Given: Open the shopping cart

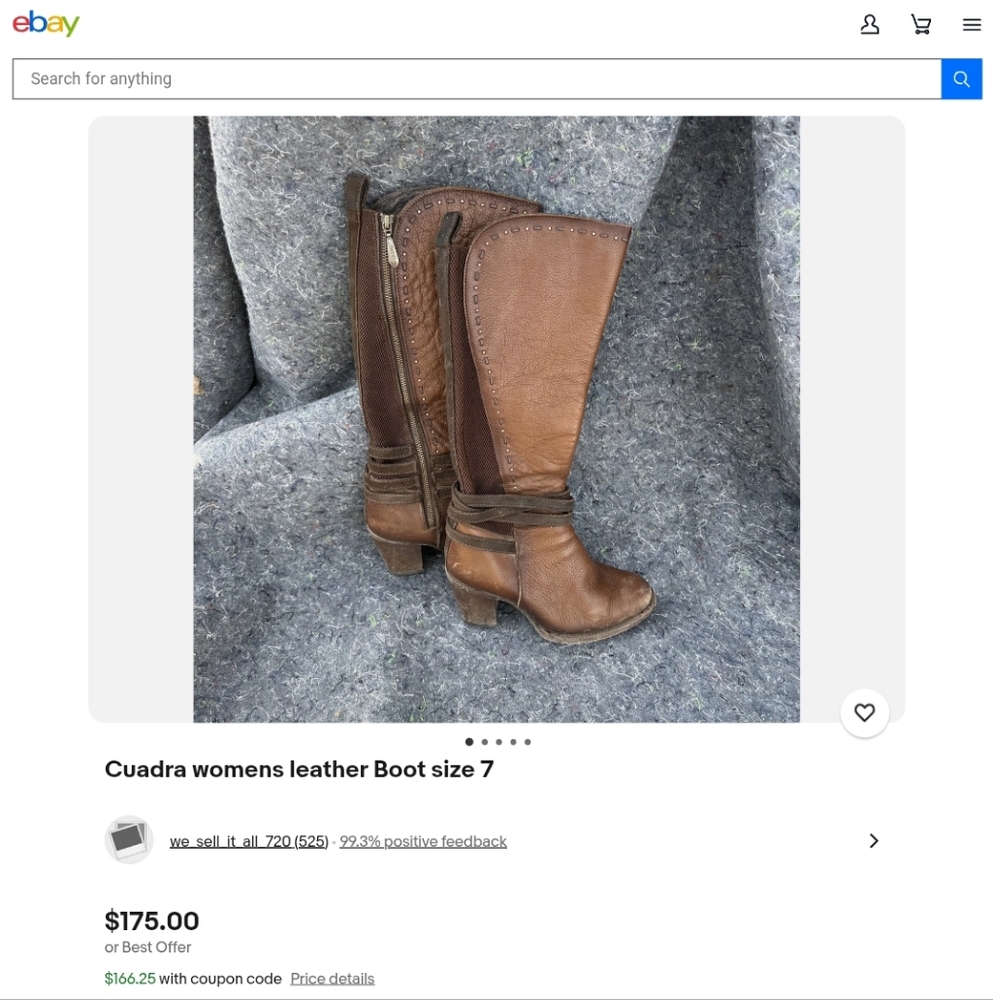Looking at the screenshot, I should click(x=920, y=24).
